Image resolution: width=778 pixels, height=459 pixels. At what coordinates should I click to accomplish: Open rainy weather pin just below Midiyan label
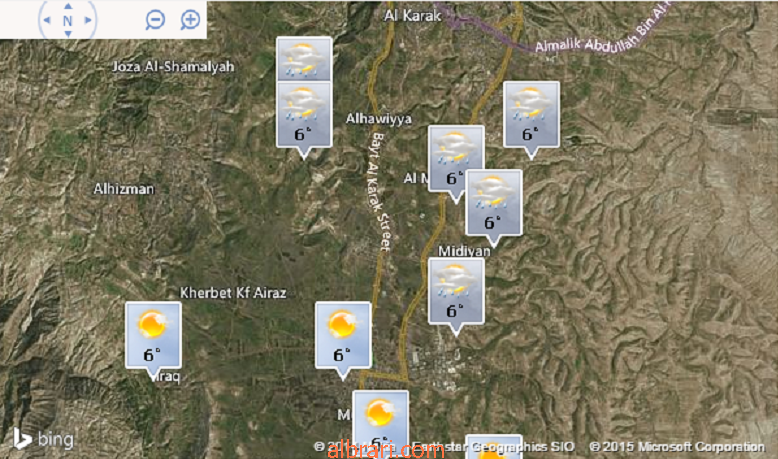click(455, 291)
